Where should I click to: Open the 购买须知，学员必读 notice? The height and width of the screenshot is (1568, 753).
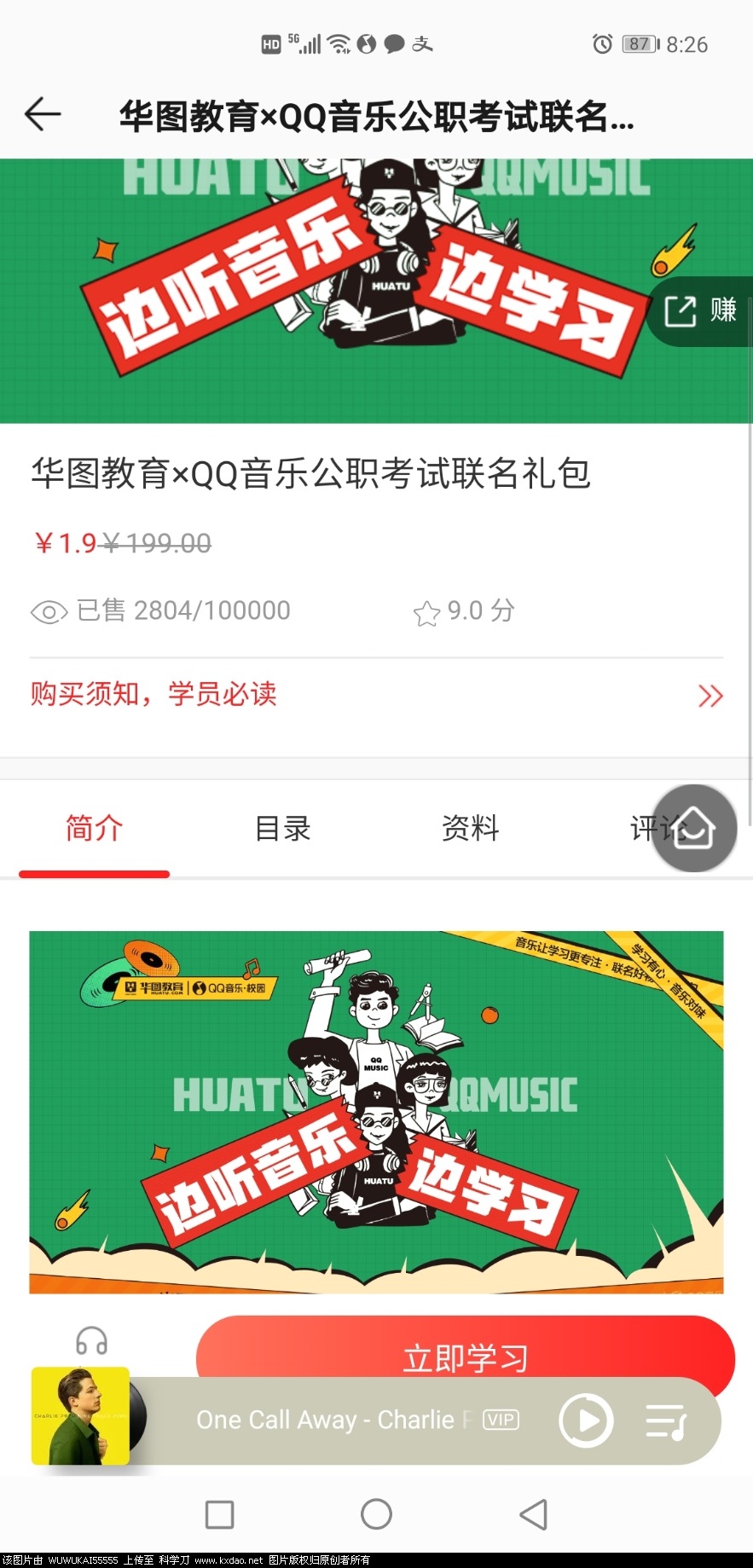(x=153, y=694)
